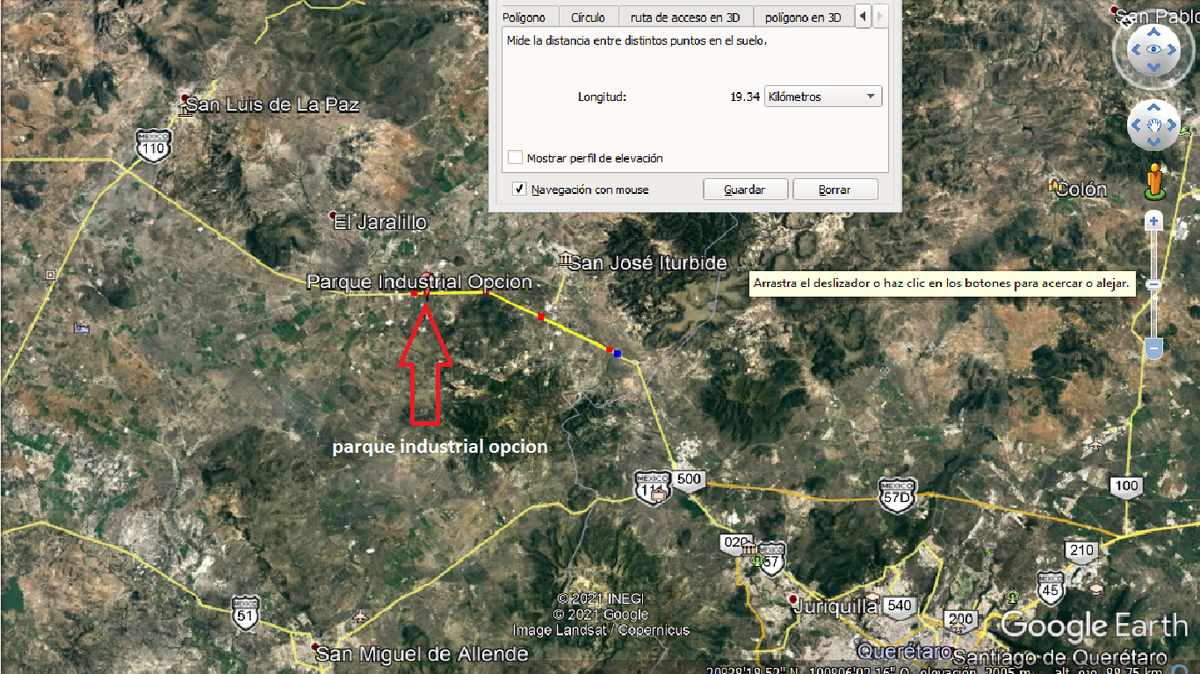
Task: Click the Guardar button
Action: pos(744,189)
